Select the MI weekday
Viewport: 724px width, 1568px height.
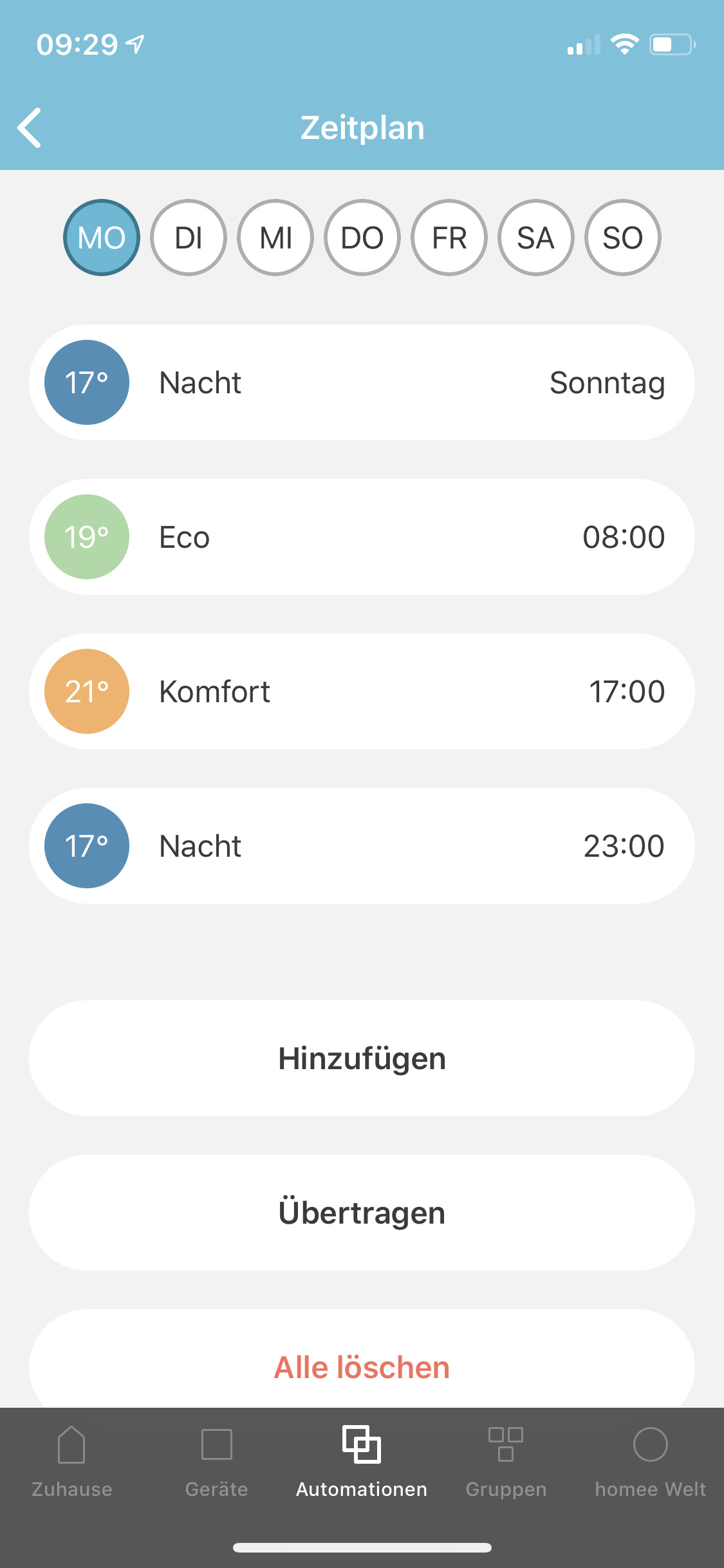275,238
